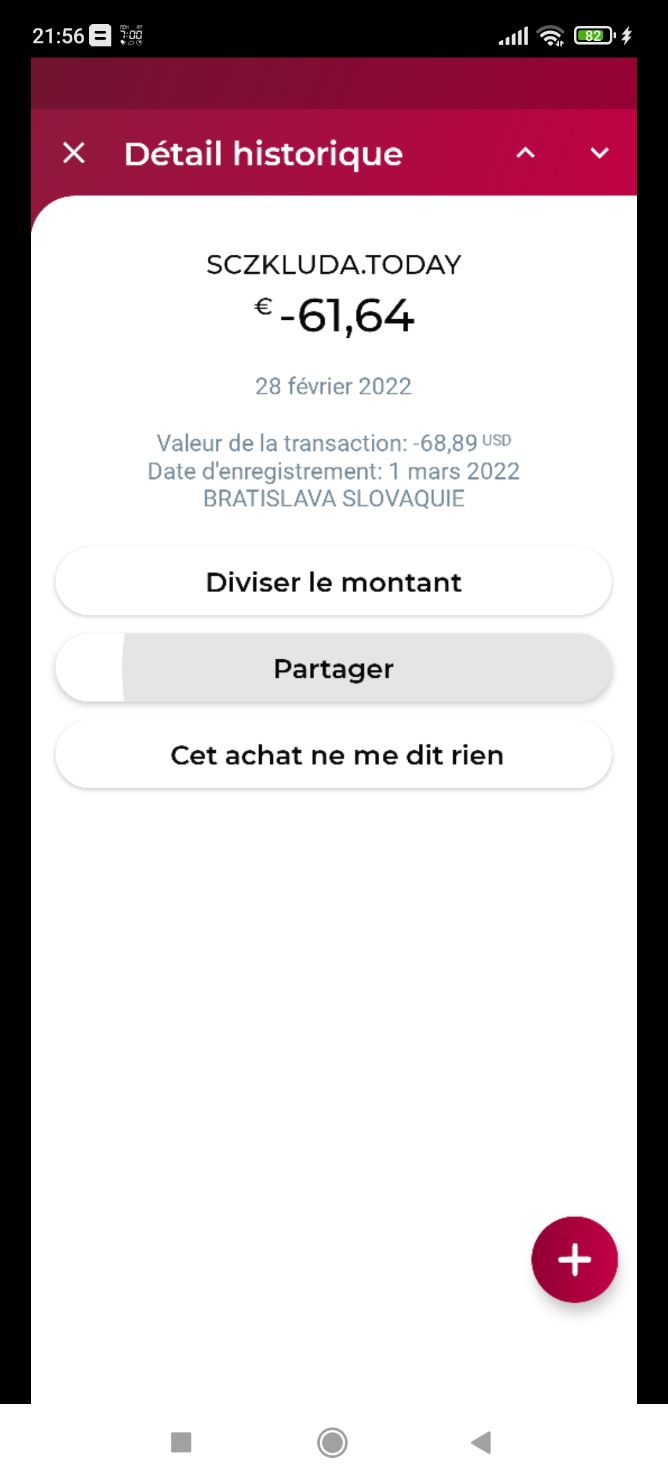Viewport: 668px width, 1484px height.
Task: Go to the previous transaction with up chevron
Action: pyautogui.click(x=525, y=153)
